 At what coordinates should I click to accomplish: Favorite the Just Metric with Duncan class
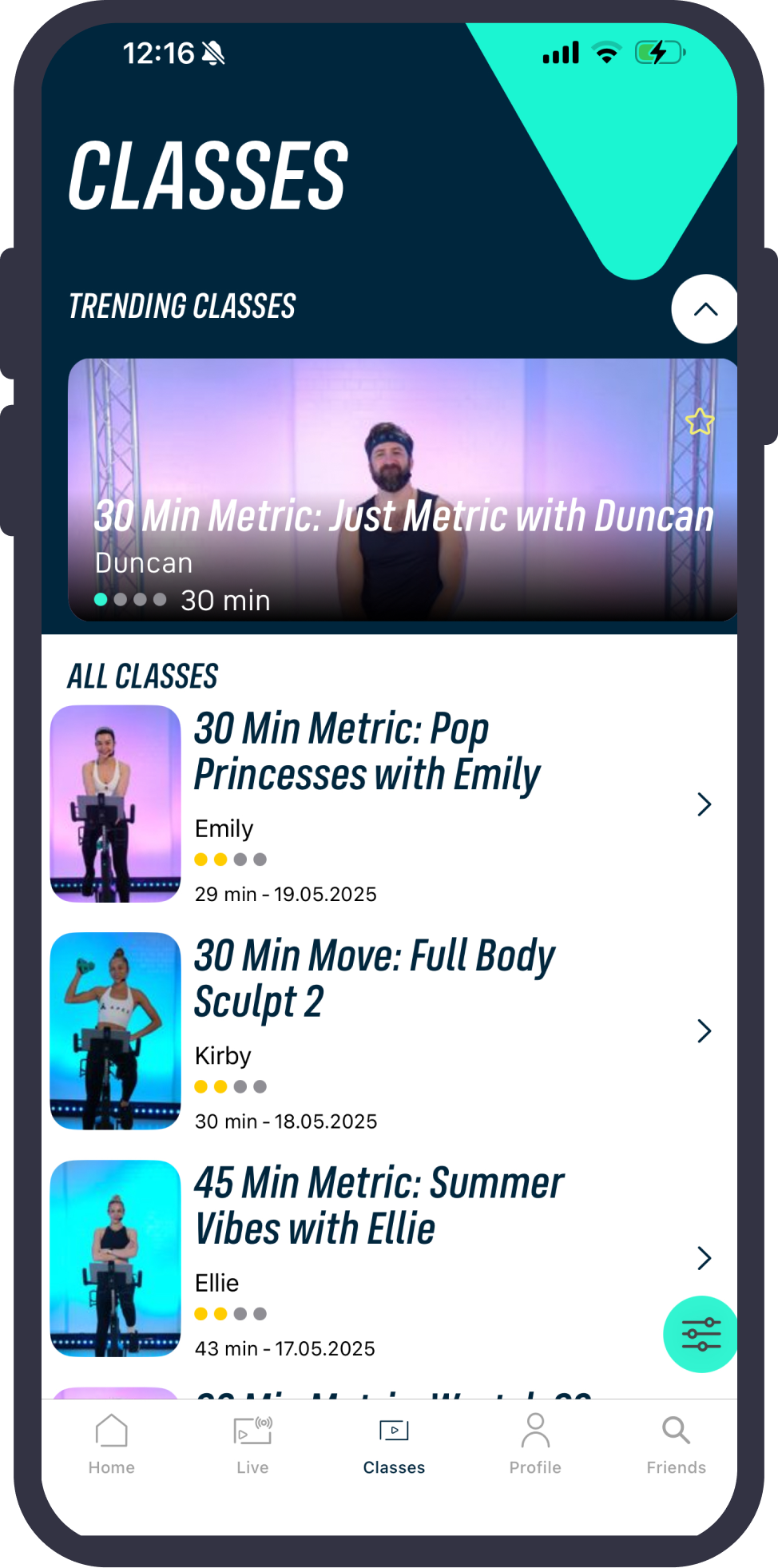pos(699,422)
